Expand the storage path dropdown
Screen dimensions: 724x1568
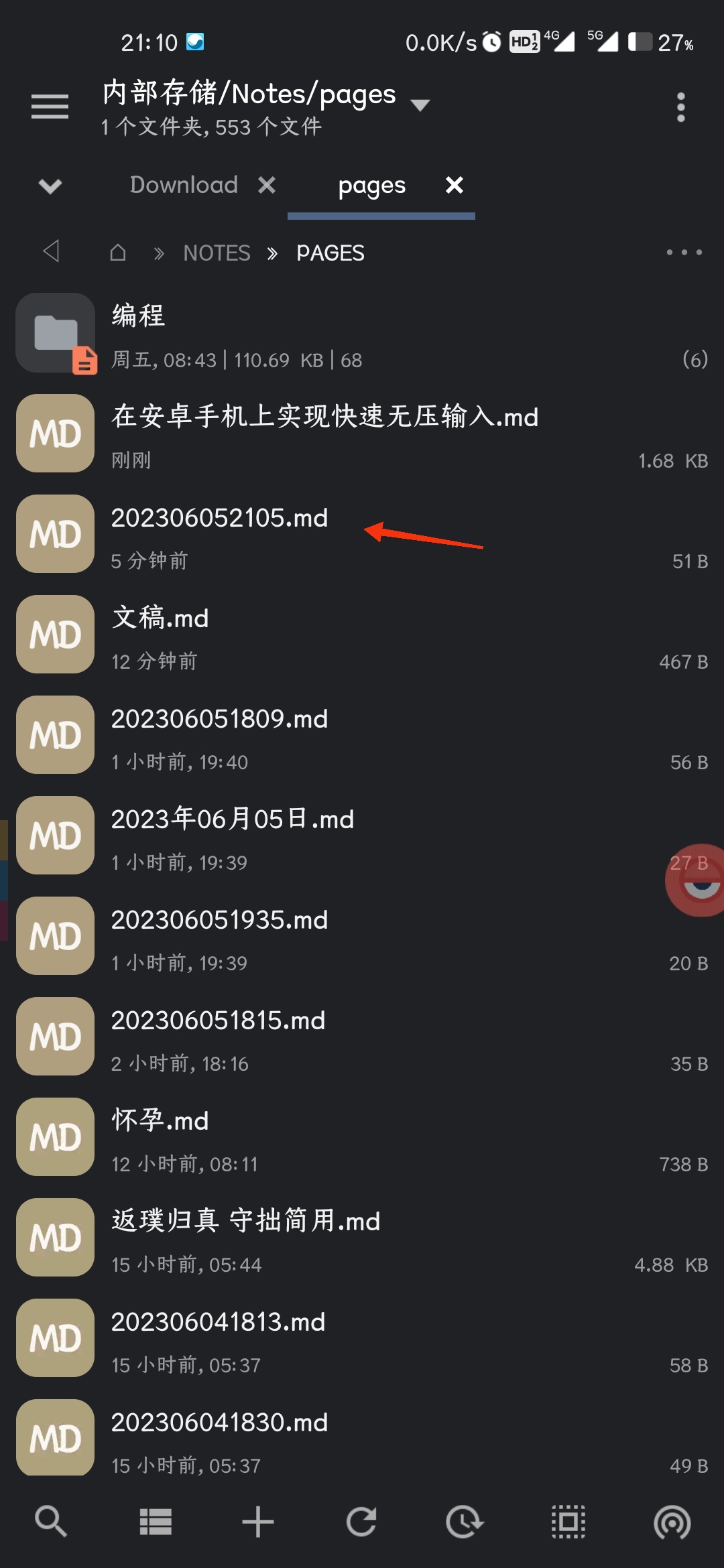pyautogui.click(x=420, y=105)
